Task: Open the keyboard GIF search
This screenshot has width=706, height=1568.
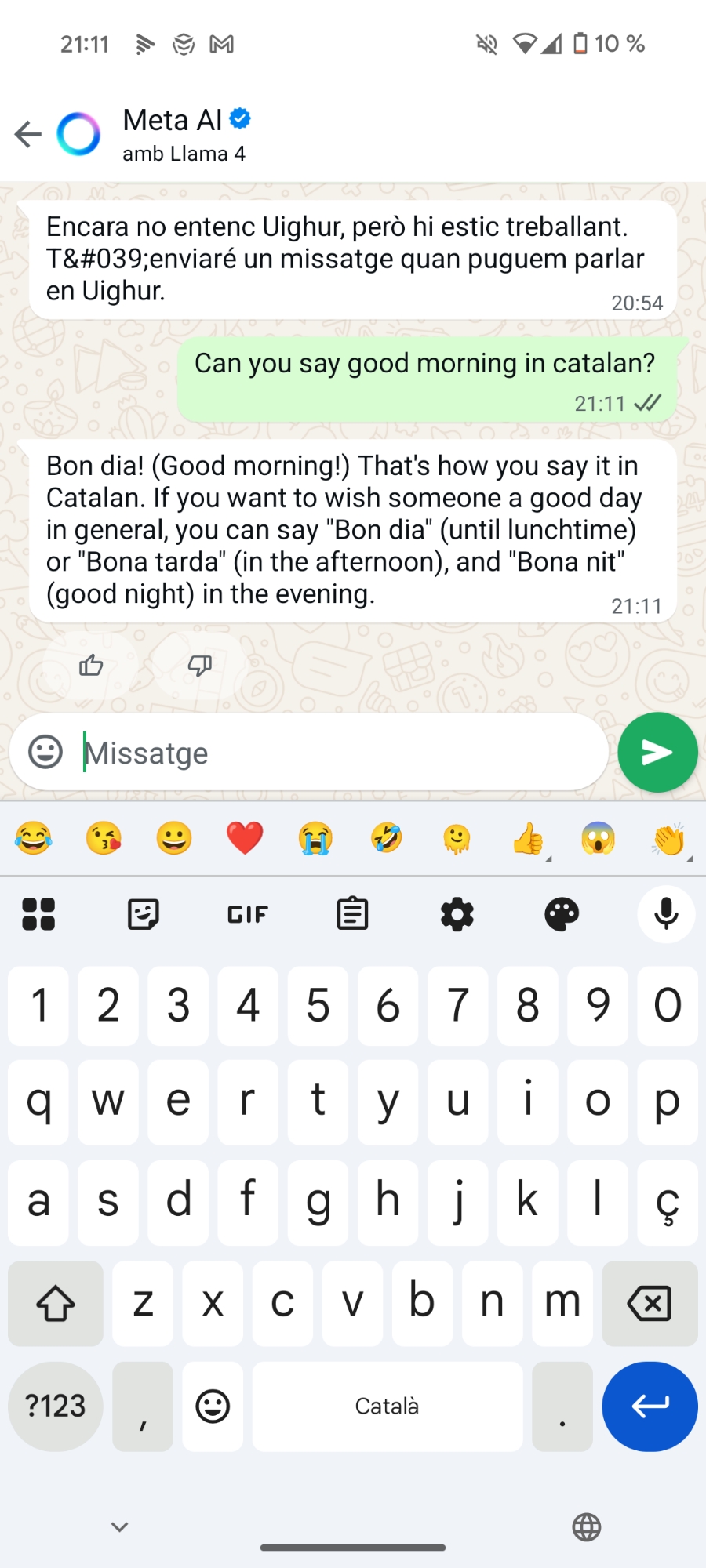Action: tap(248, 914)
